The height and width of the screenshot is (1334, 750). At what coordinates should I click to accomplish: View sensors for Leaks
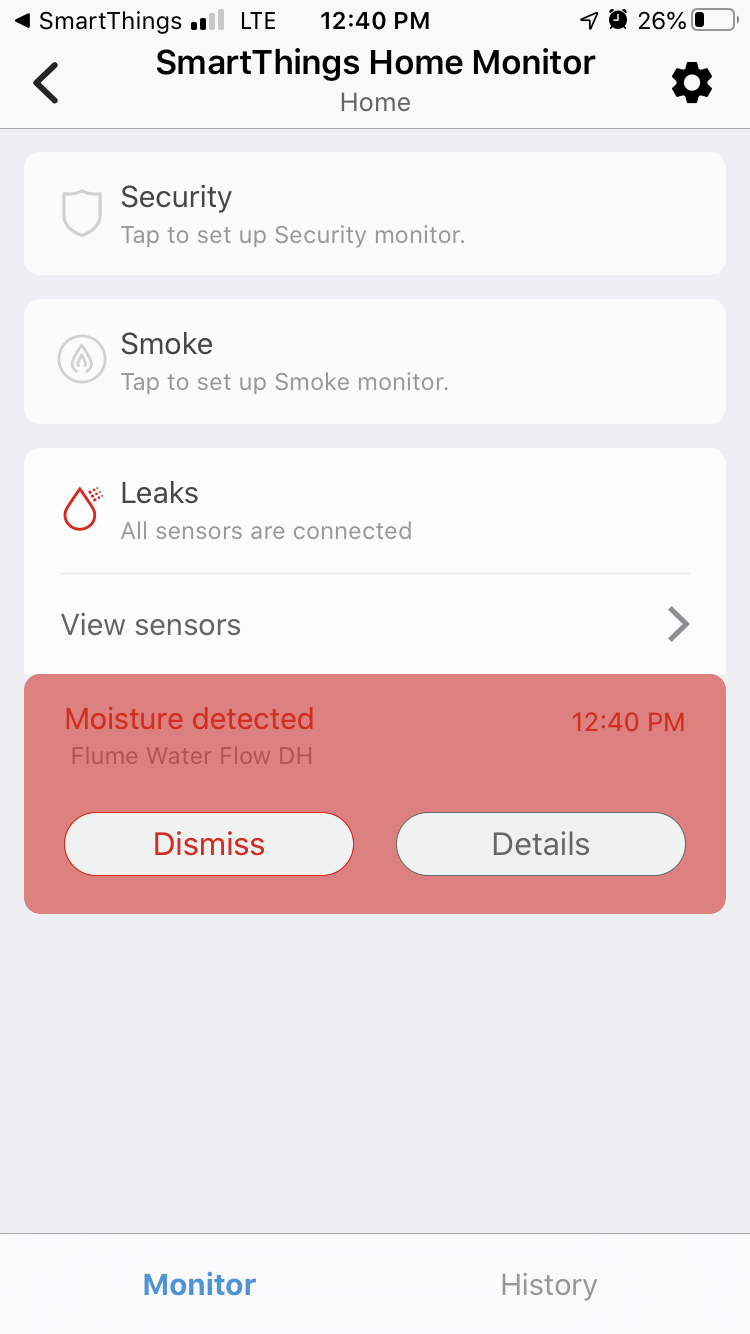374,625
